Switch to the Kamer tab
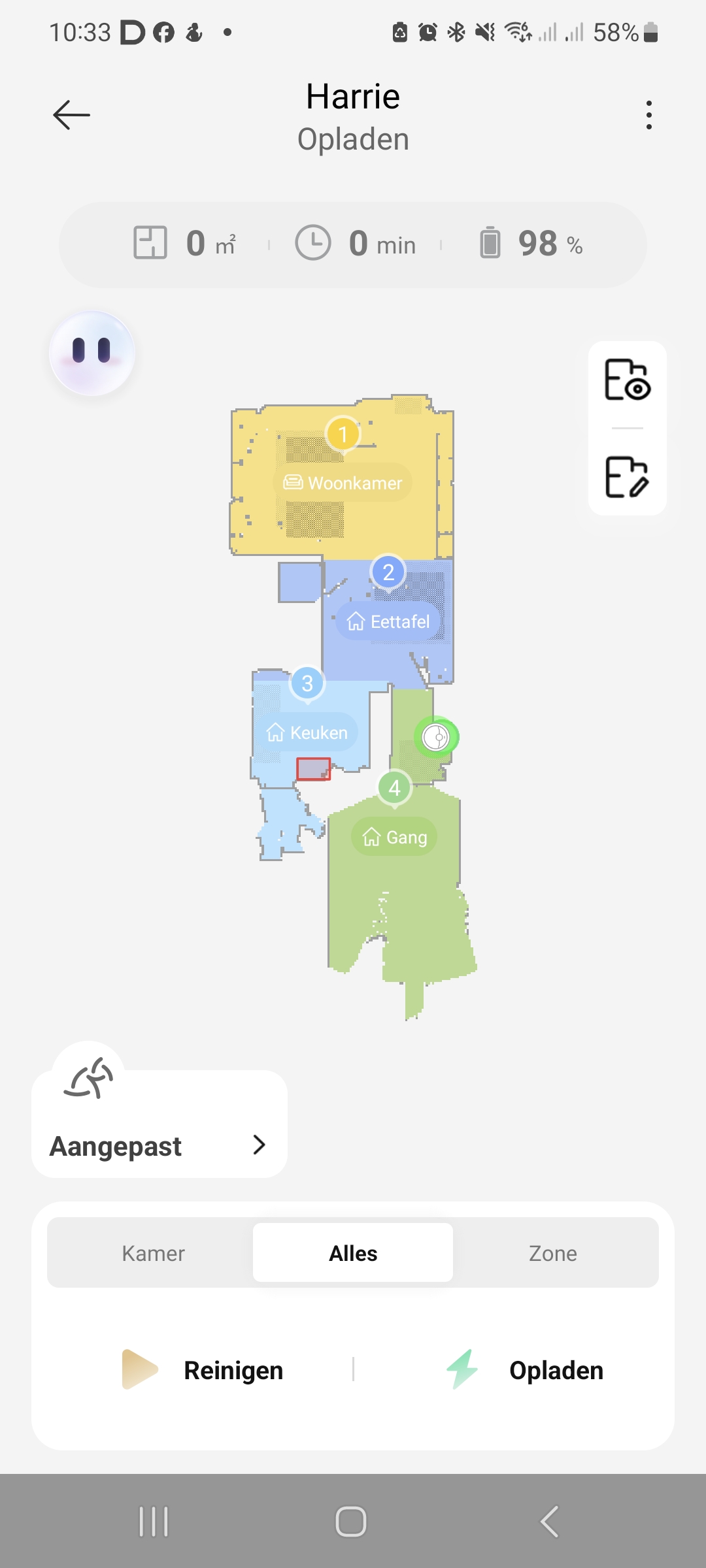This screenshot has height=1568, width=706. (x=153, y=1253)
